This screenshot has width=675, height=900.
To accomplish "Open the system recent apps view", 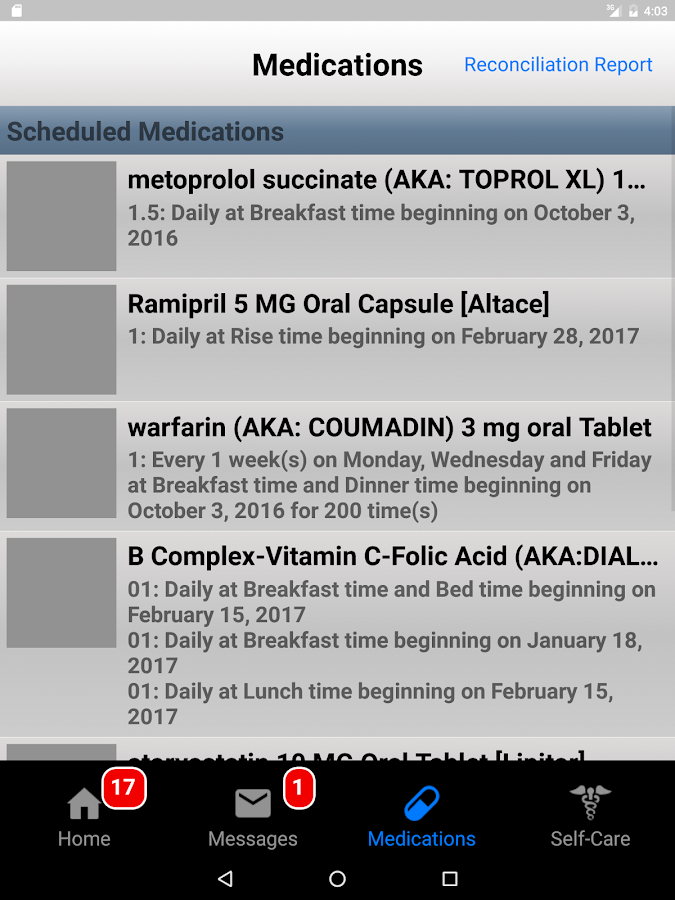I will [x=450, y=879].
